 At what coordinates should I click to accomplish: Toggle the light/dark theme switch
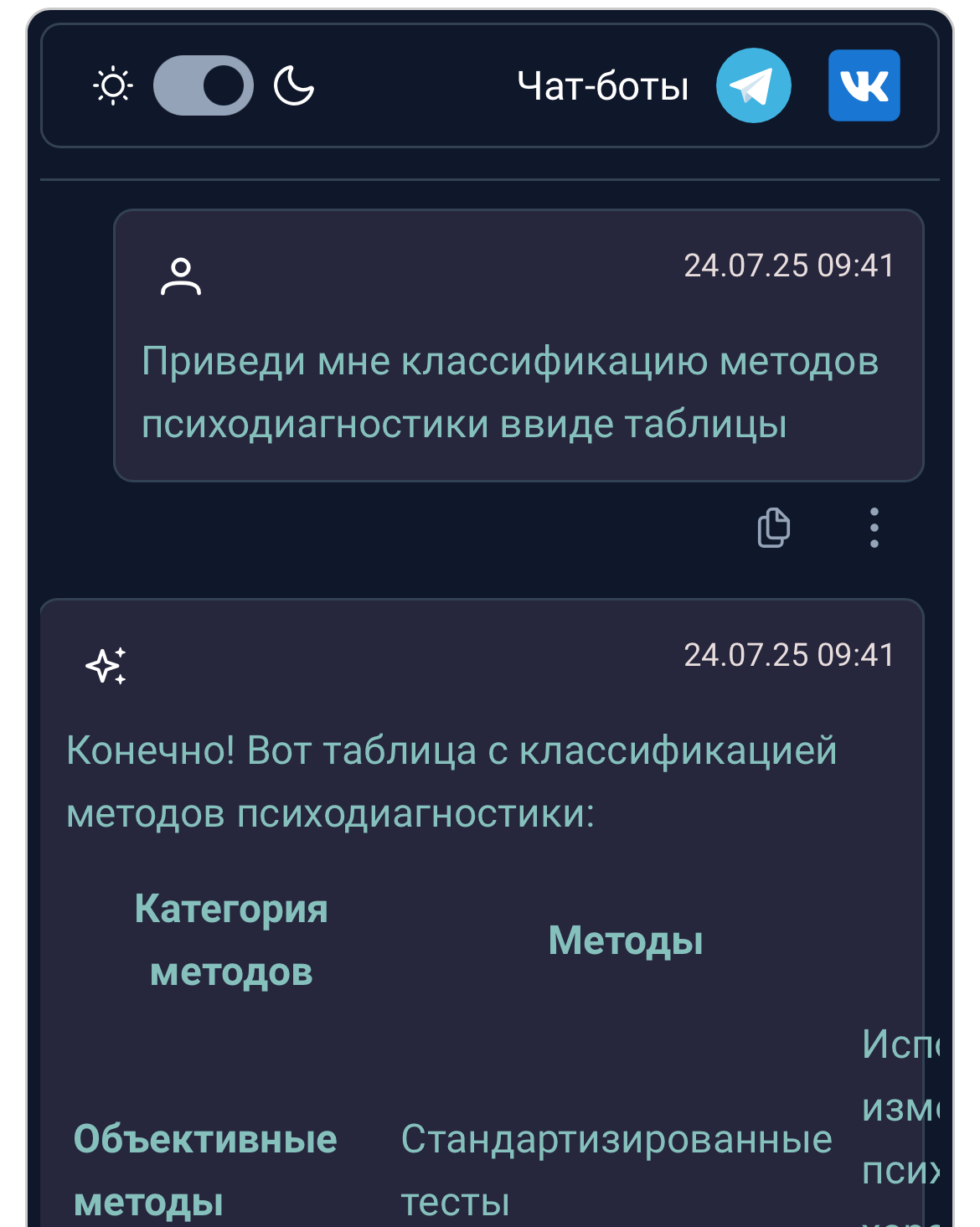tap(204, 85)
